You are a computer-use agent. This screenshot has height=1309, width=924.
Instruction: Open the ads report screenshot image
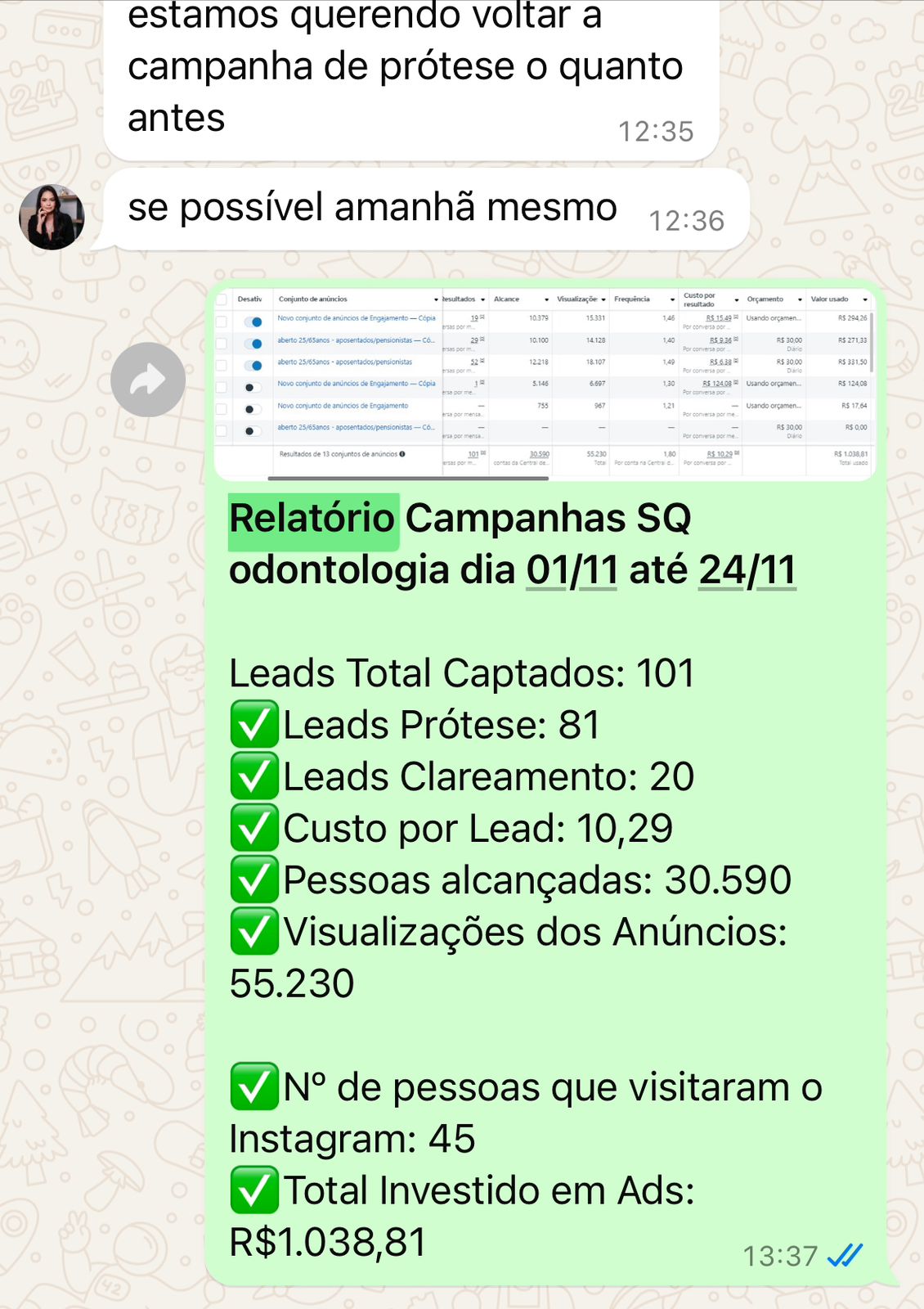[x=544, y=381]
